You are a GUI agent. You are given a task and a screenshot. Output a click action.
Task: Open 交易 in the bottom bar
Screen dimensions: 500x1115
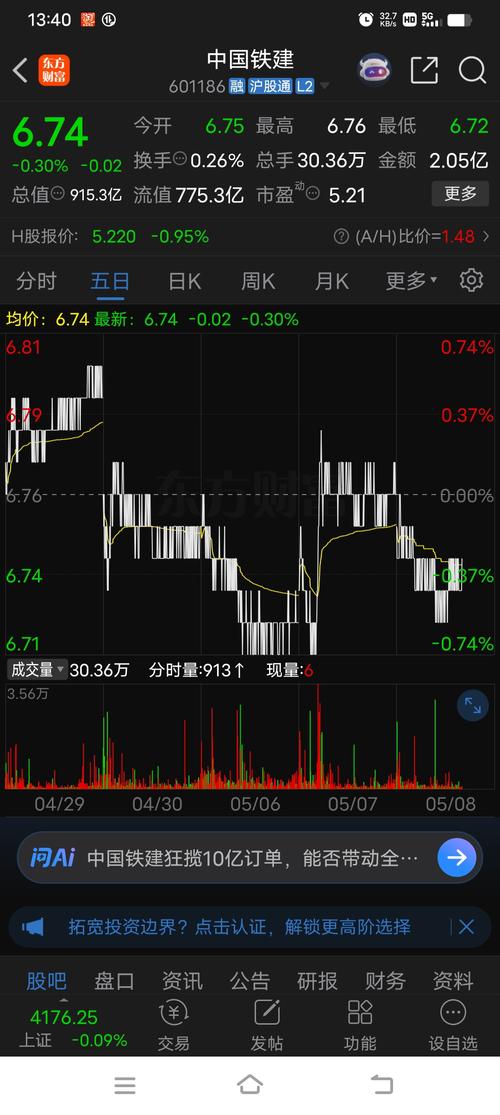pyautogui.click(x=174, y=1025)
